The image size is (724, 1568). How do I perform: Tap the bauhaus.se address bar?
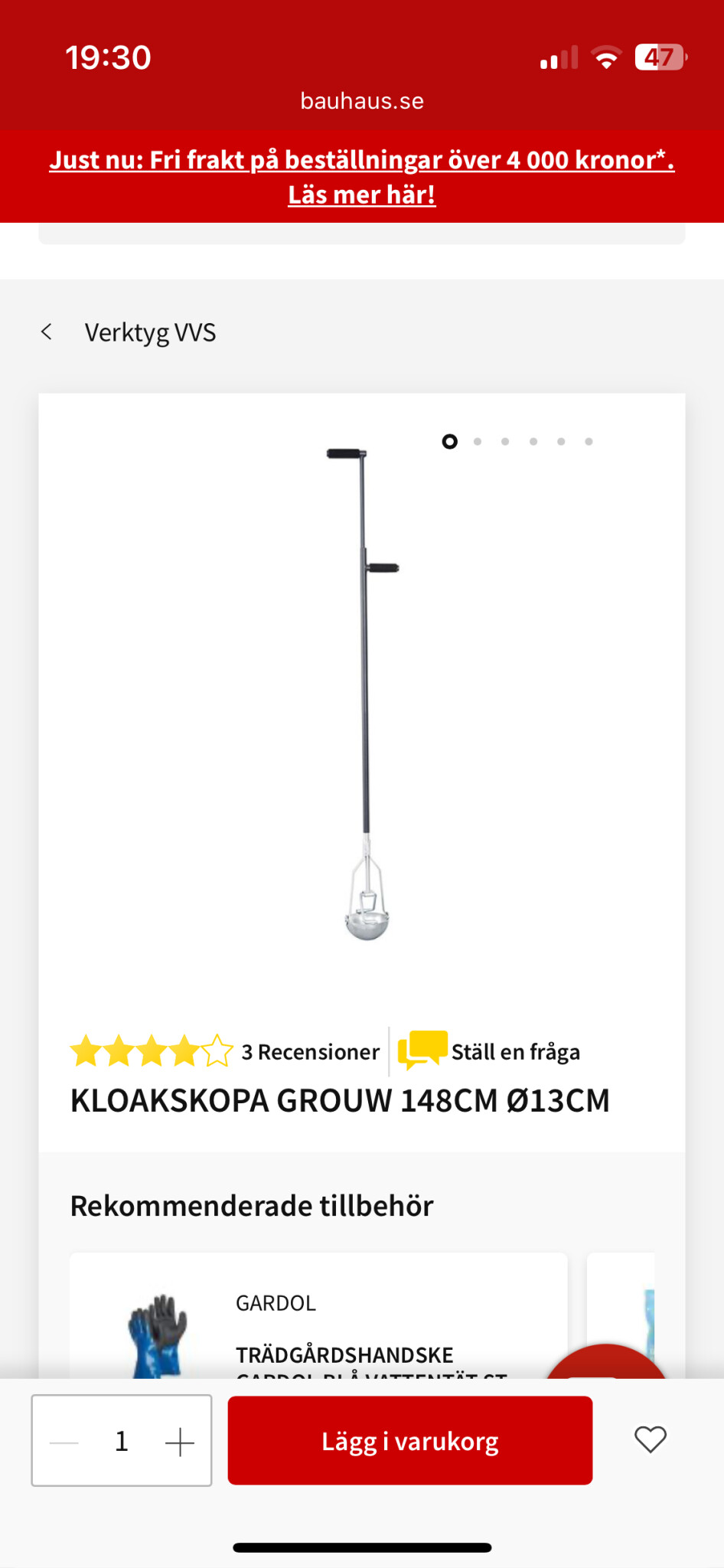362,101
